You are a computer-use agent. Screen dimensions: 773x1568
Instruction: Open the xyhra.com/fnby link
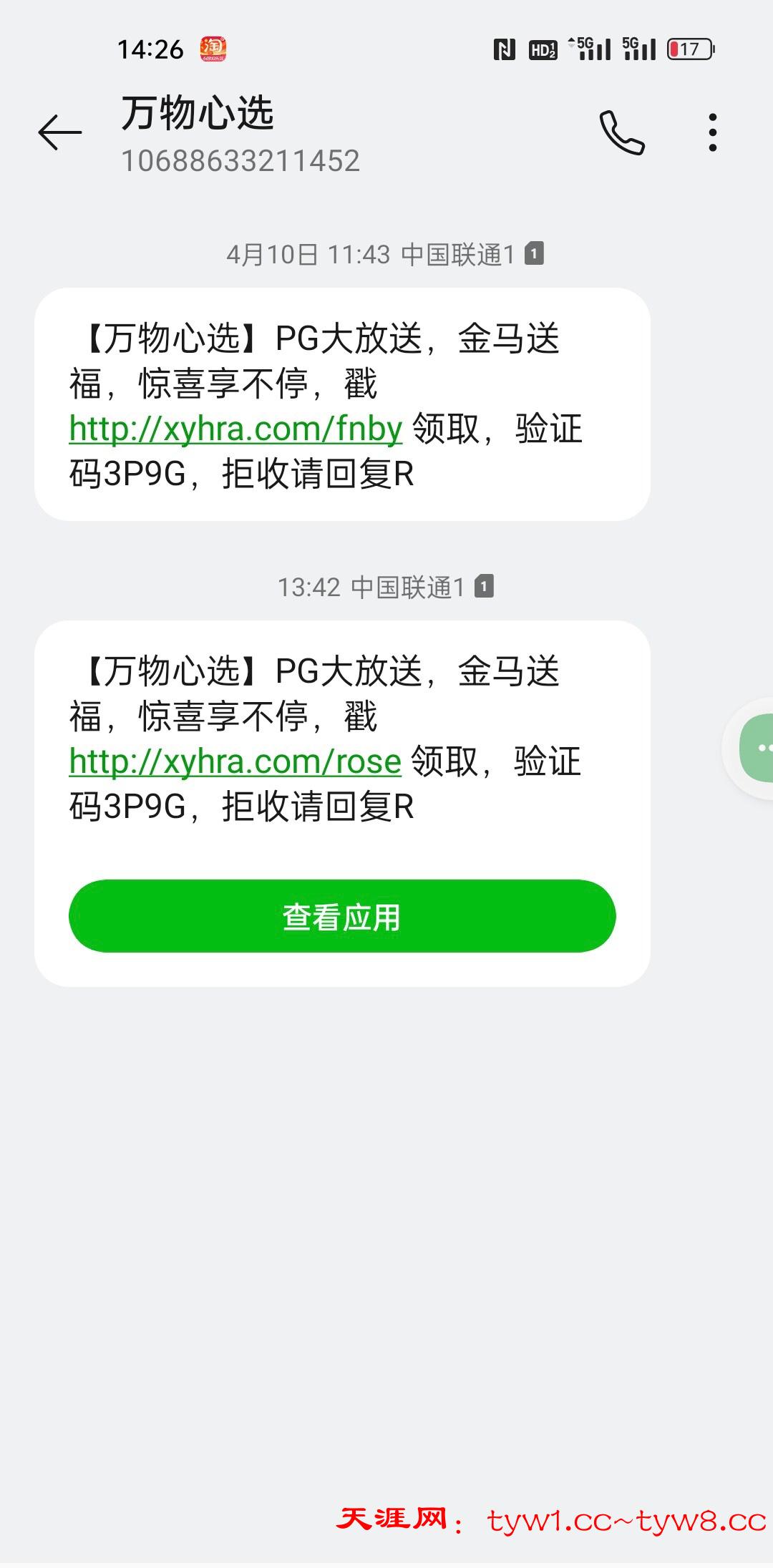(x=235, y=429)
